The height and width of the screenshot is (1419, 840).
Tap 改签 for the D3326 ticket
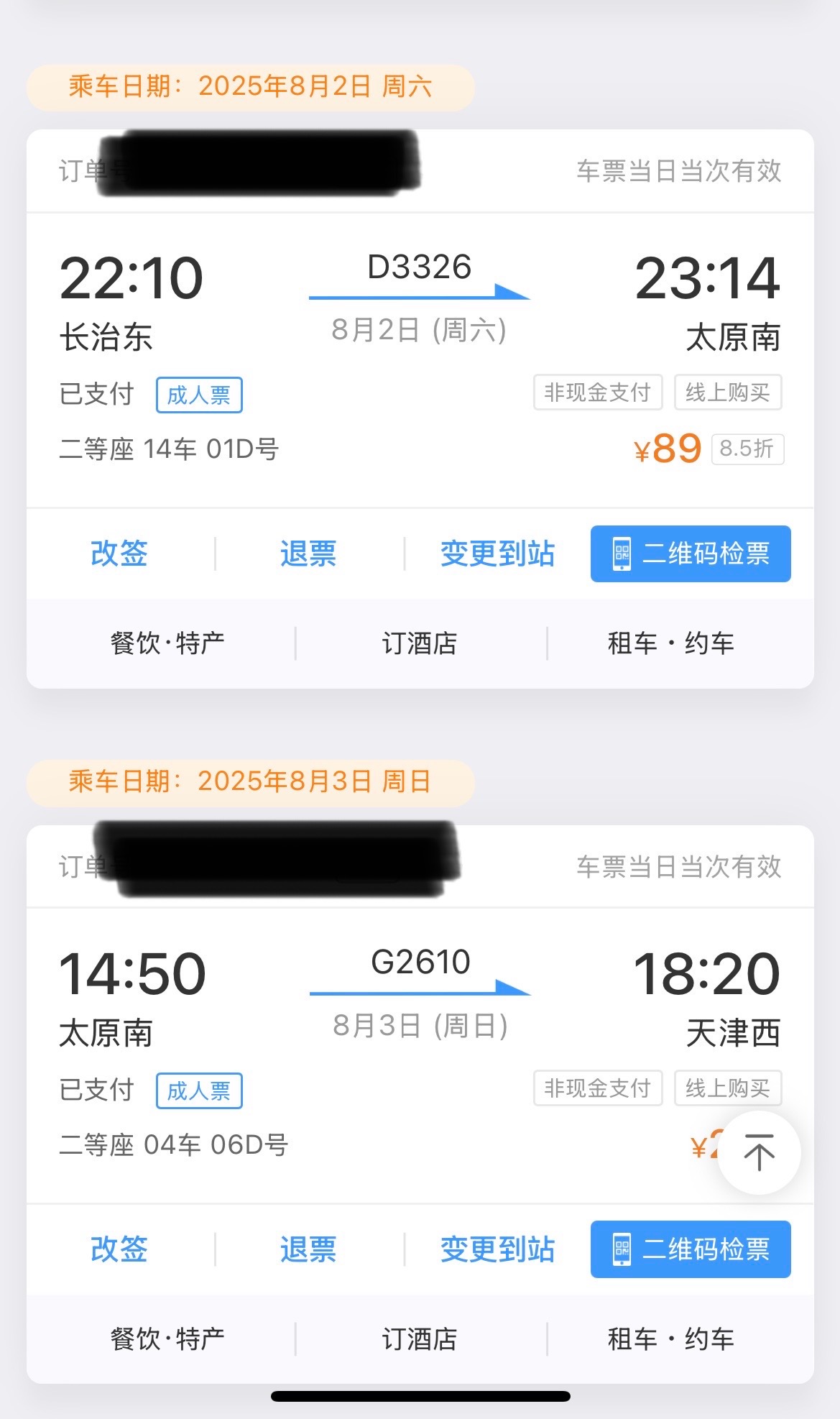119,554
